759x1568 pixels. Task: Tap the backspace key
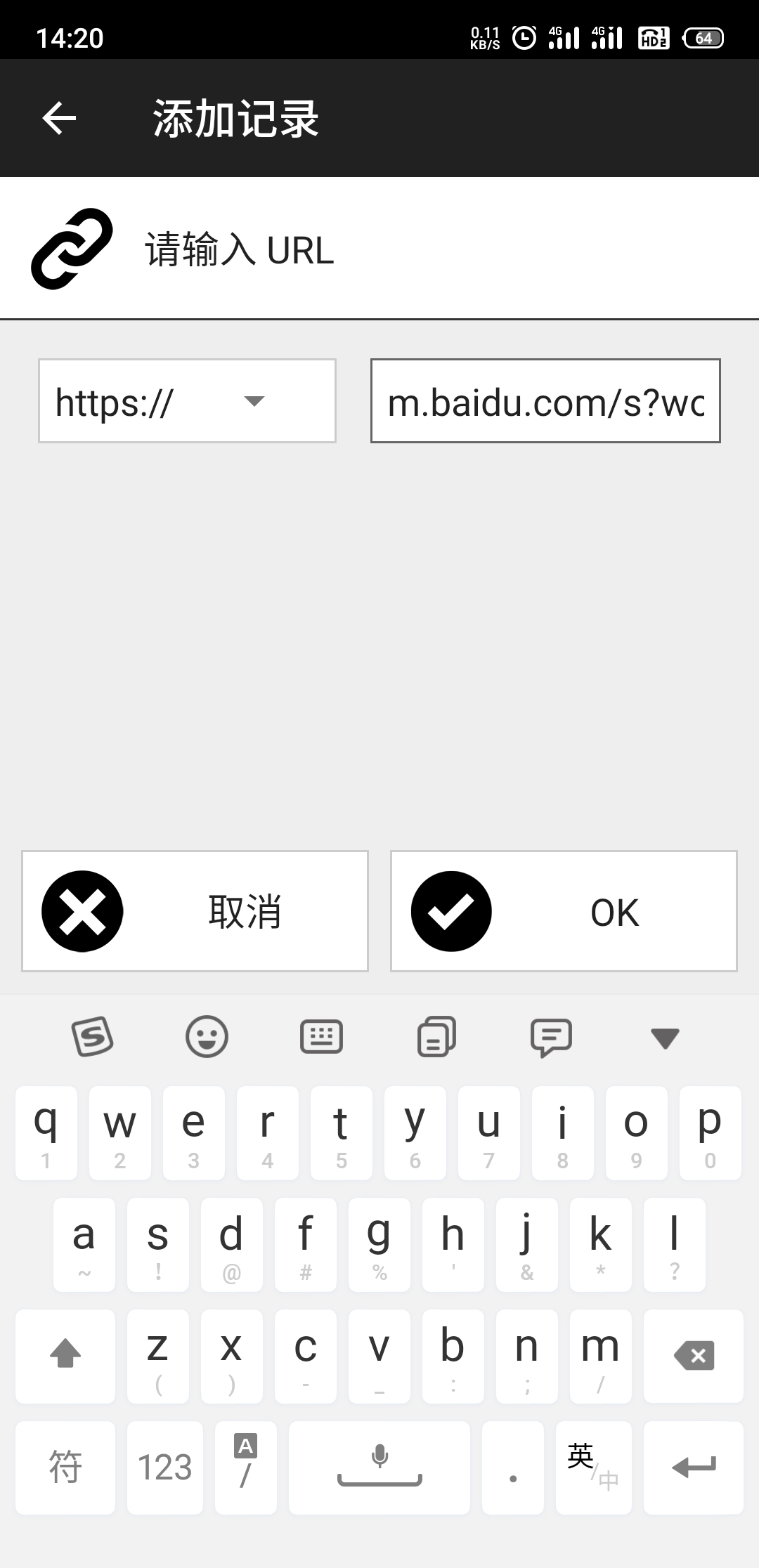tap(694, 1356)
